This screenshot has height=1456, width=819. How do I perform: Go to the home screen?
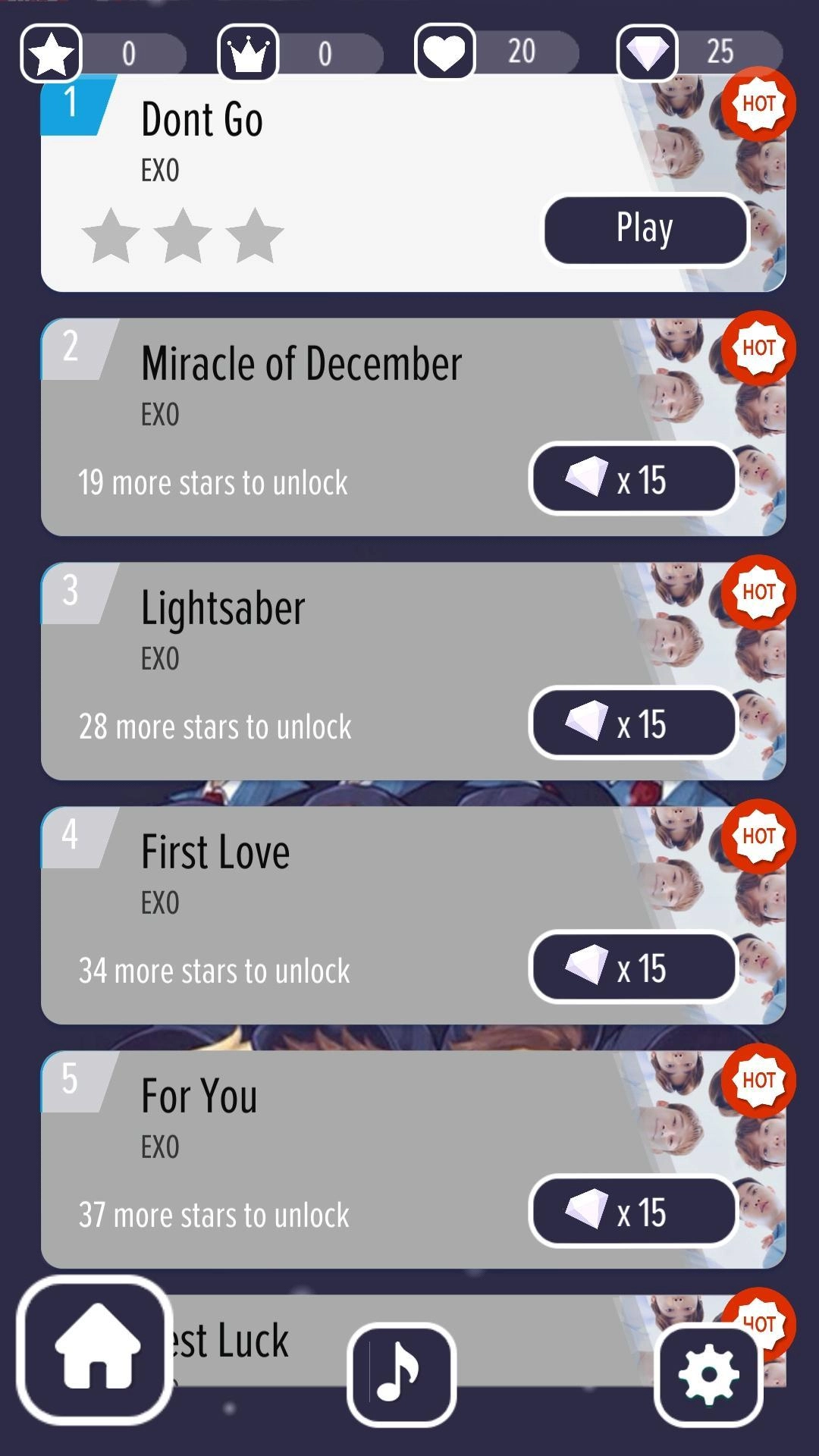pos(96,1350)
